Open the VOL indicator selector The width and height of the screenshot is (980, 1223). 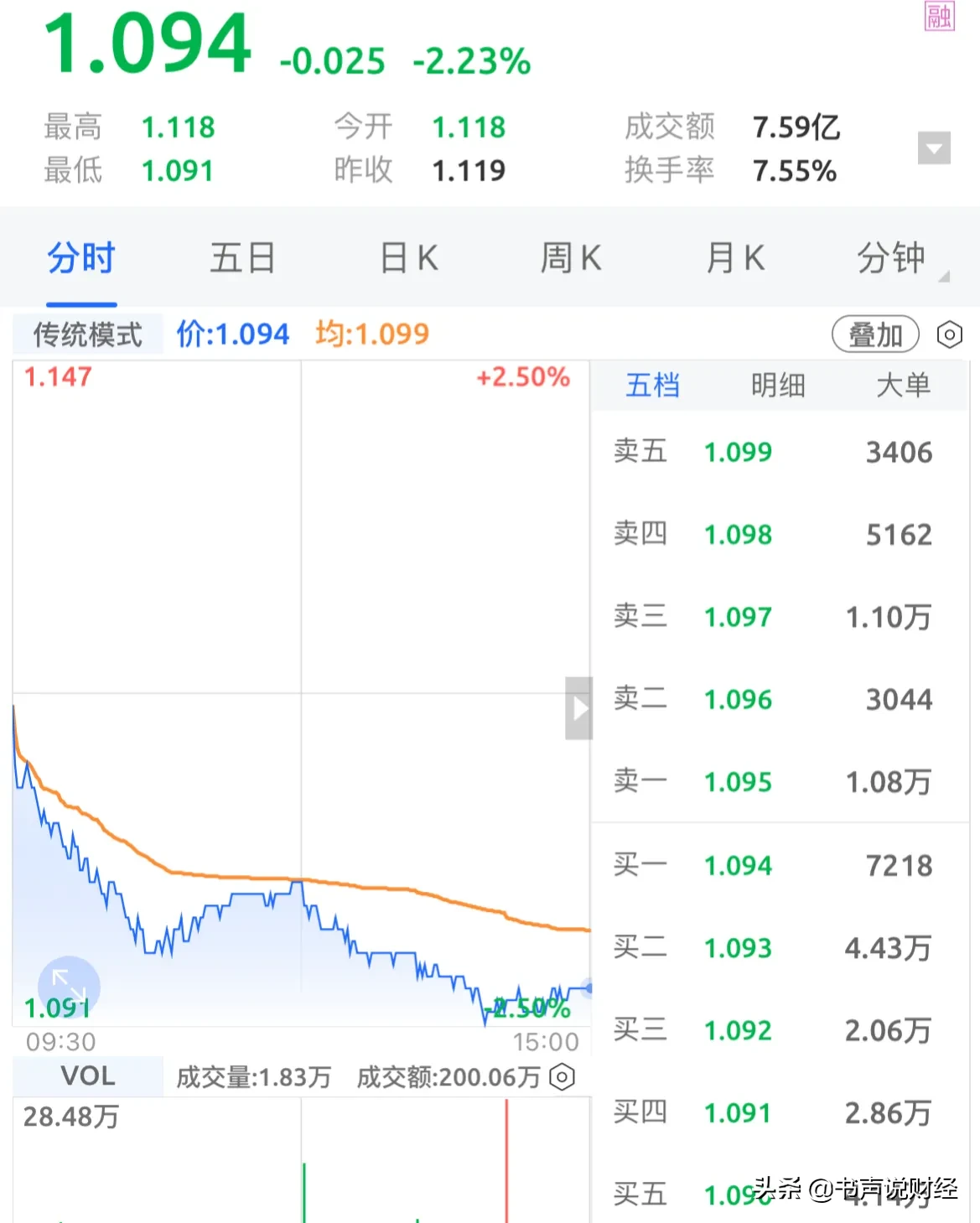[88, 1076]
